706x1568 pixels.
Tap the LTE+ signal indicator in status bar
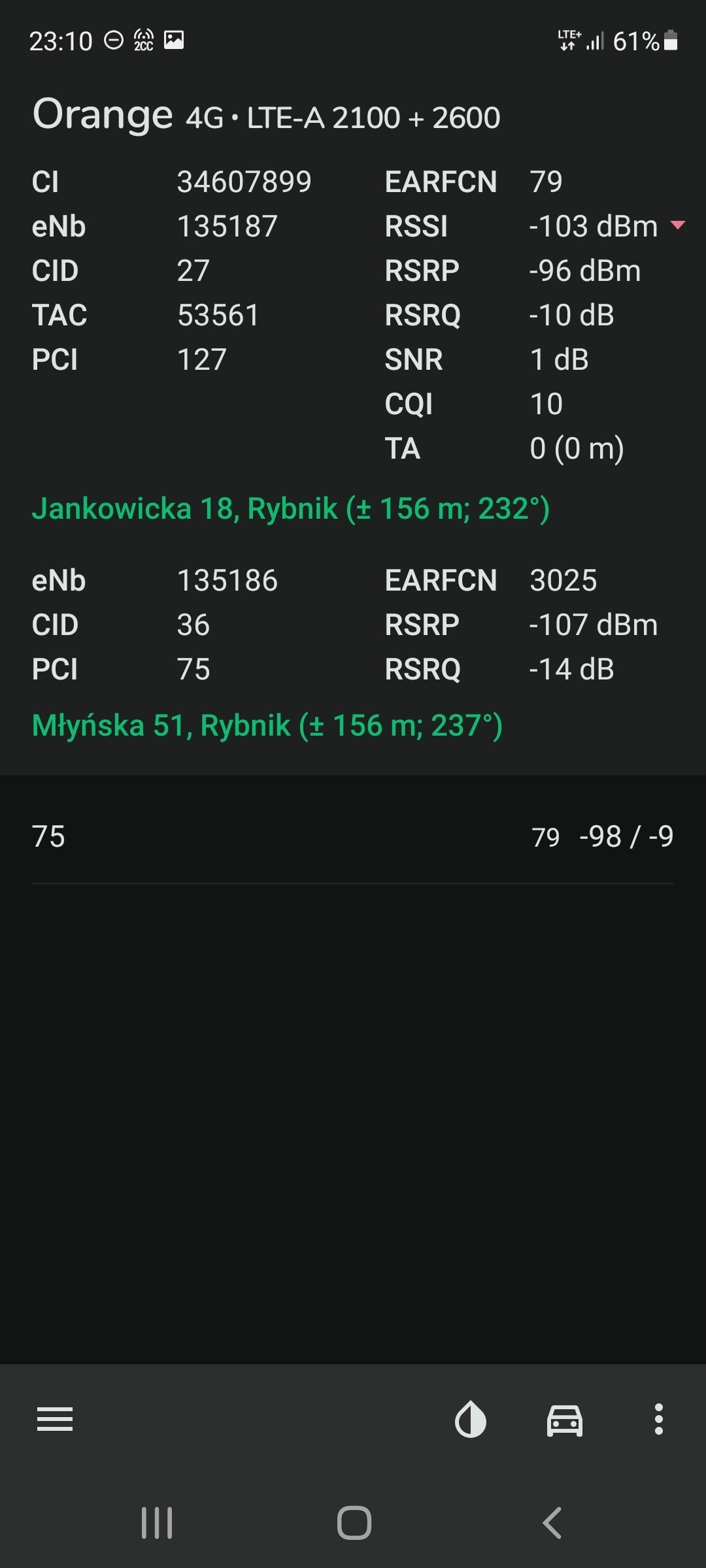point(568,41)
